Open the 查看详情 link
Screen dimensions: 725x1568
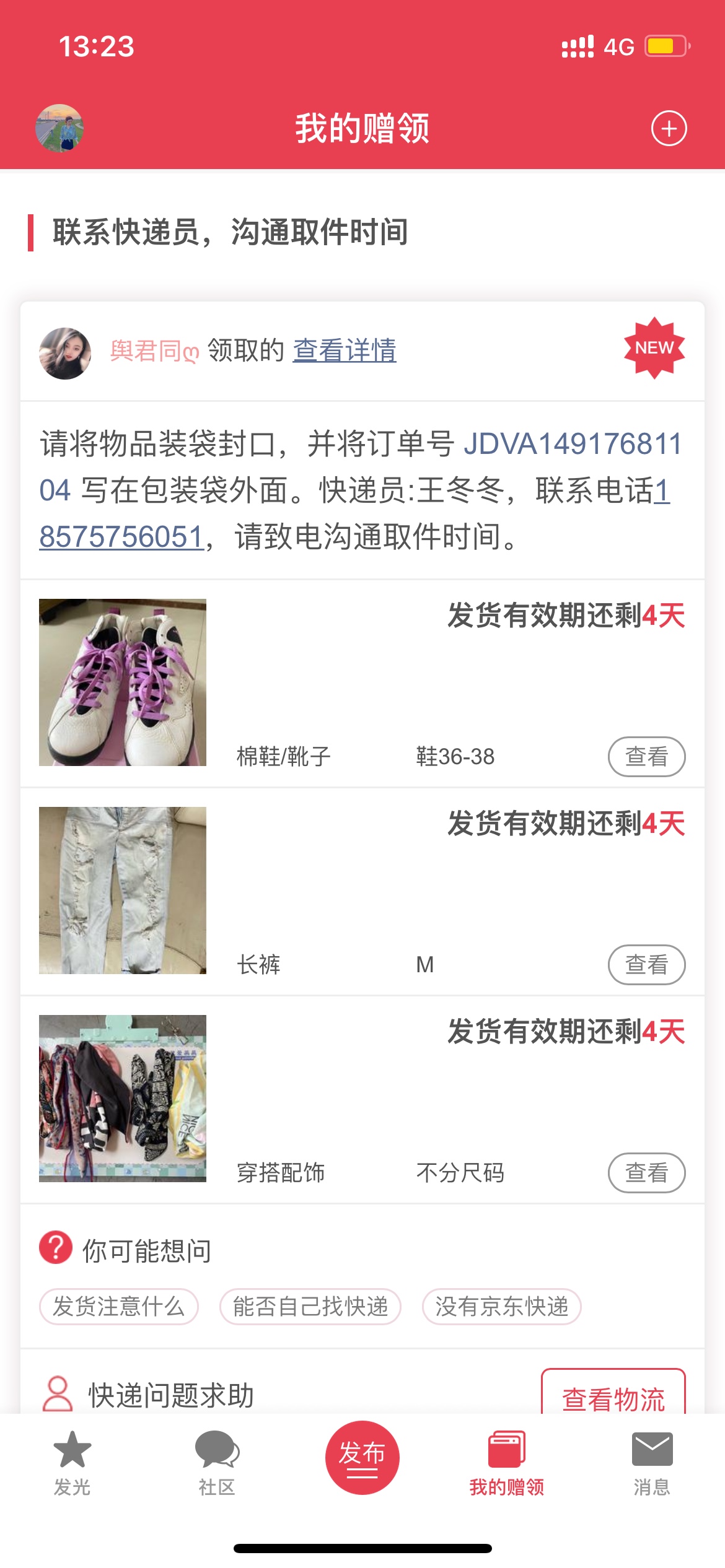pos(344,351)
